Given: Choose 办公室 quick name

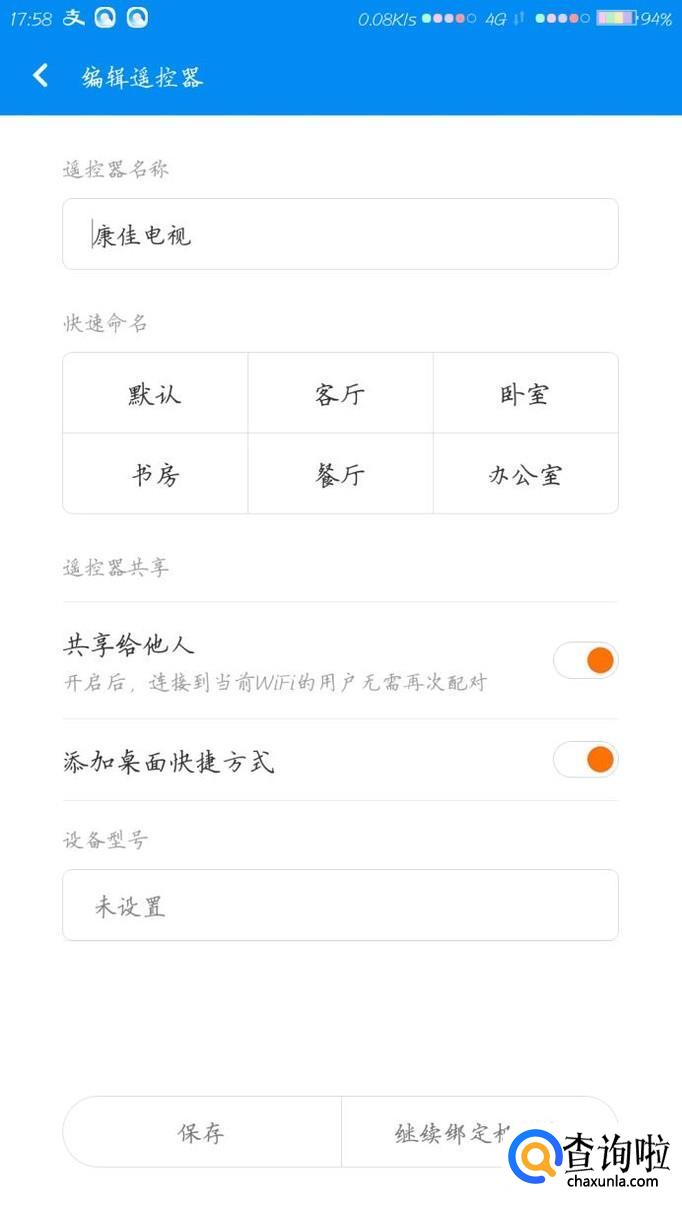Looking at the screenshot, I should (x=525, y=474).
